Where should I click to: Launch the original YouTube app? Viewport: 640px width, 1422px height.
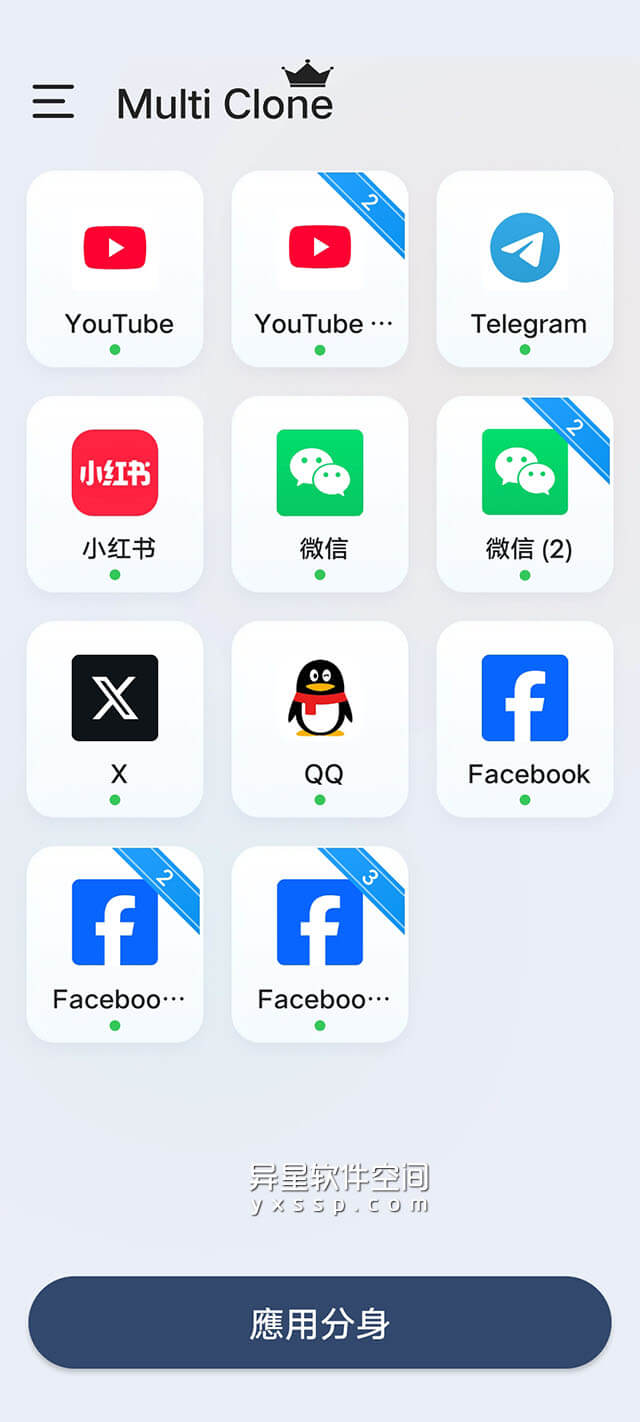(x=115, y=268)
